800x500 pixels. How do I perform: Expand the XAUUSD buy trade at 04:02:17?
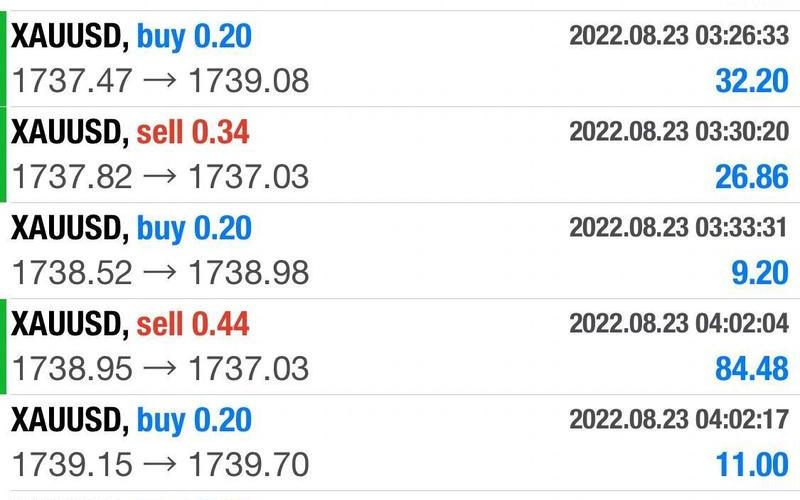tap(400, 442)
